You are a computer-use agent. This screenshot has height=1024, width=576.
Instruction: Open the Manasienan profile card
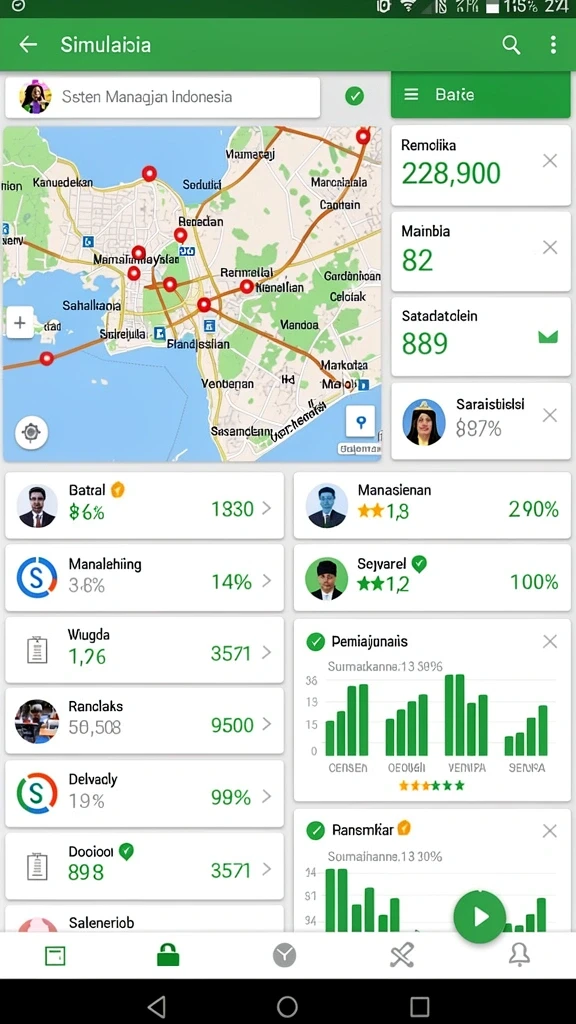[x=432, y=506]
